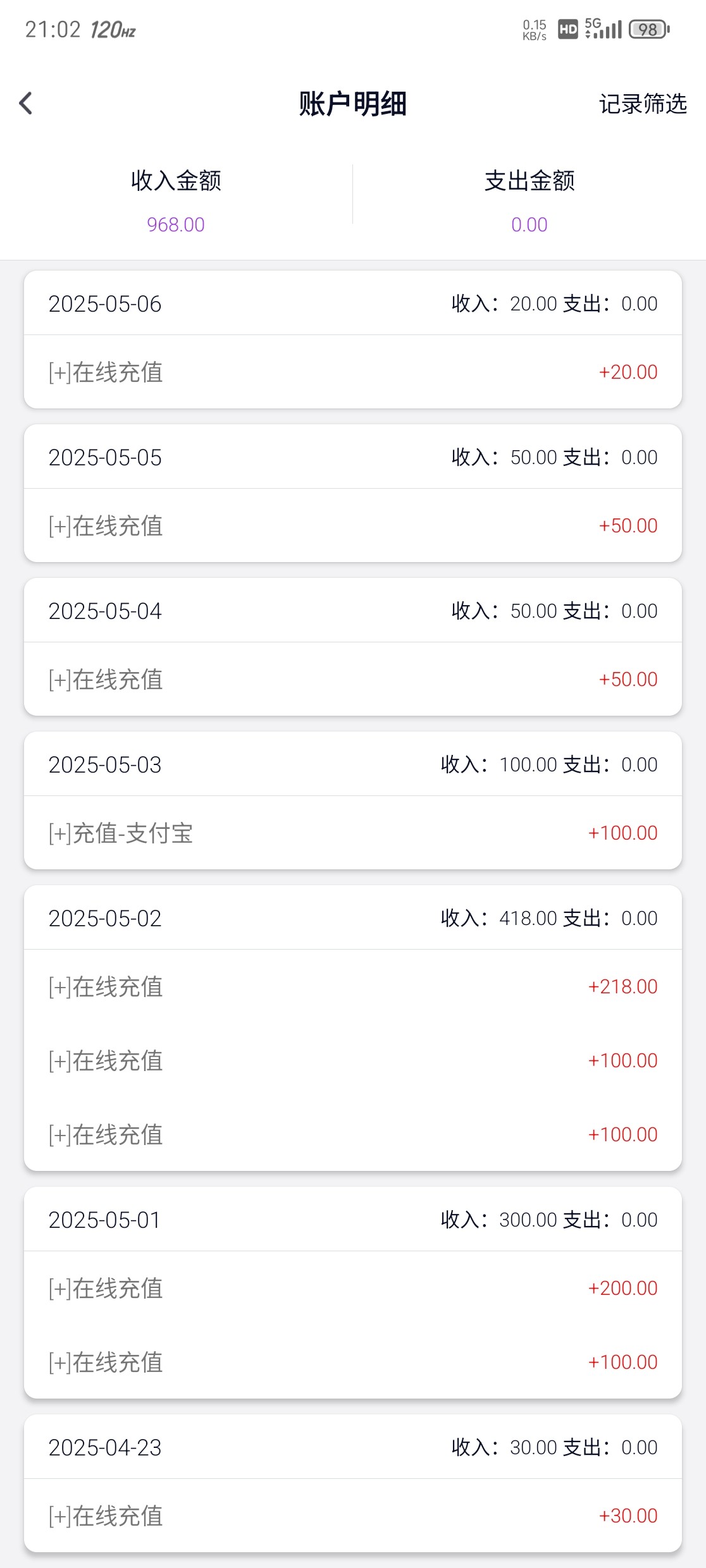
Task: Tap the 账户明细 page title
Action: coord(352,104)
